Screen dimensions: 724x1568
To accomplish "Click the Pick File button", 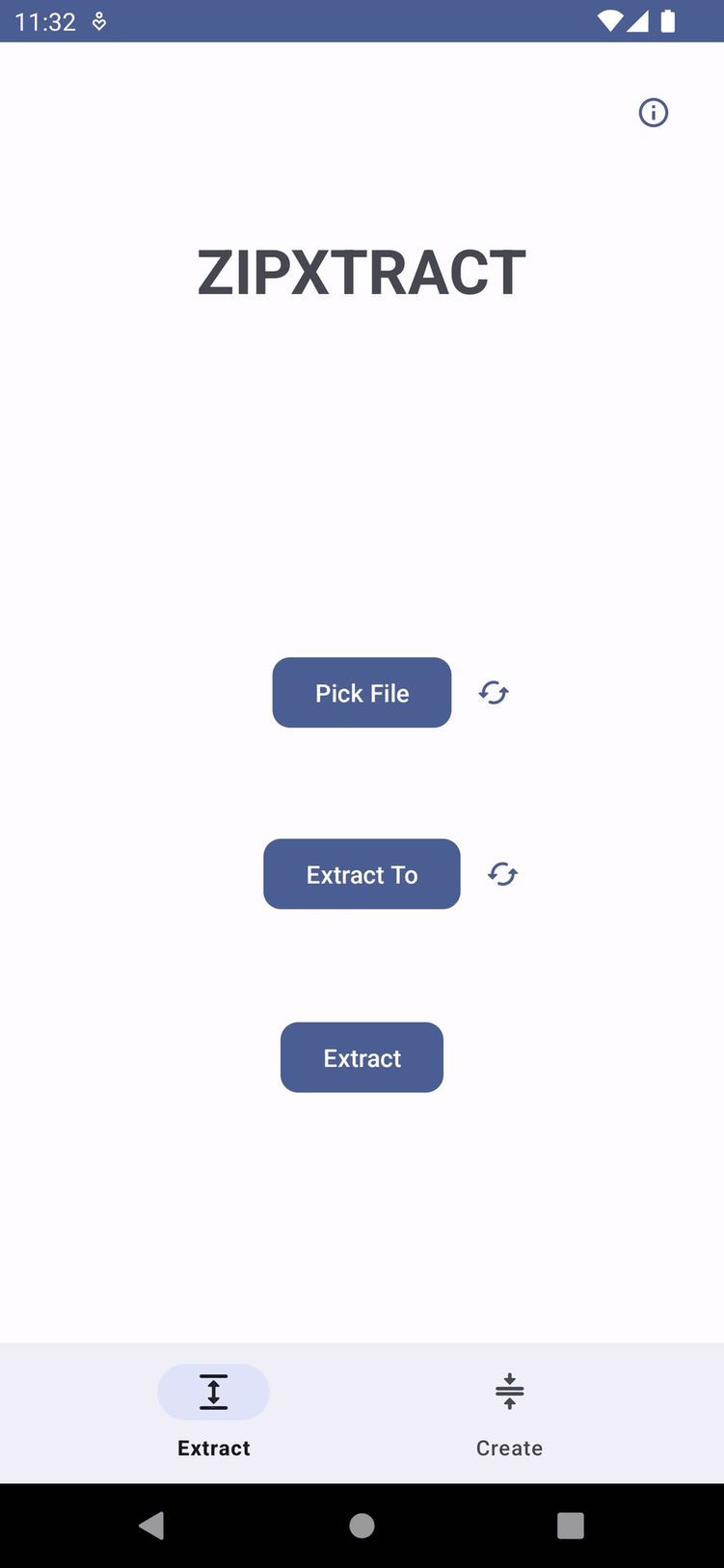I will (x=362, y=693).
